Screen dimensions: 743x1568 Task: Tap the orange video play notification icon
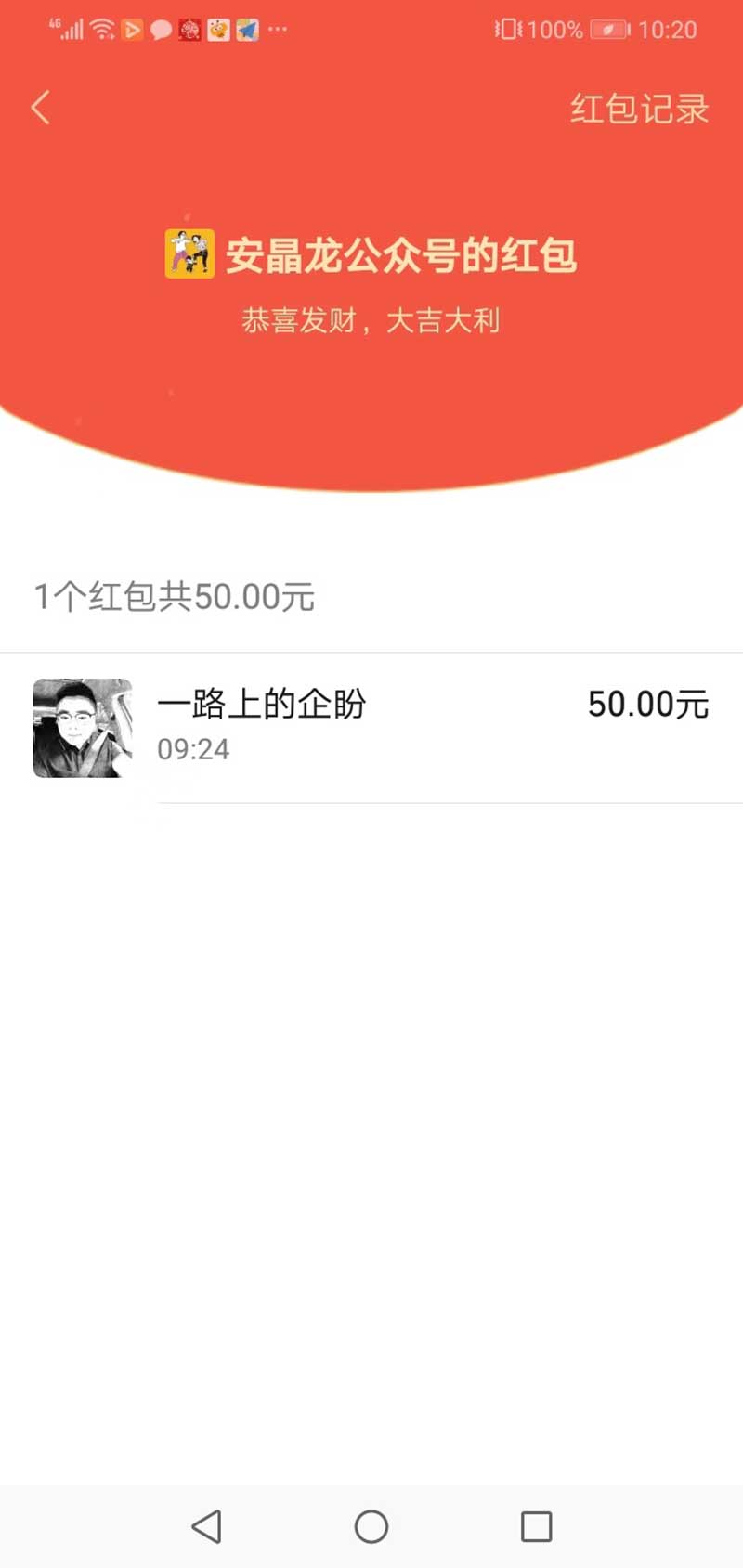click(130, 31)
